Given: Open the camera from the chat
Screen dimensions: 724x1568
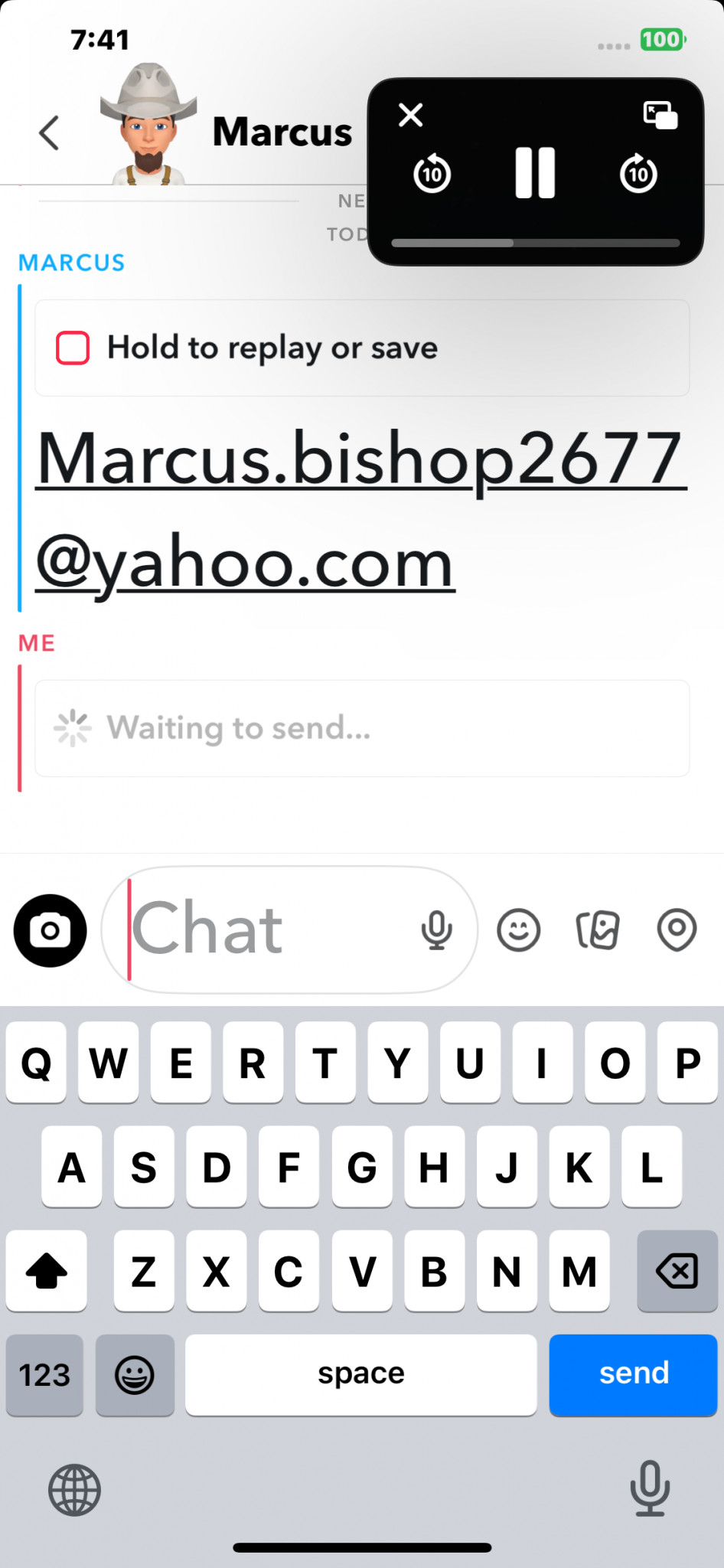Looking at the screenshot, I should 51,930.
